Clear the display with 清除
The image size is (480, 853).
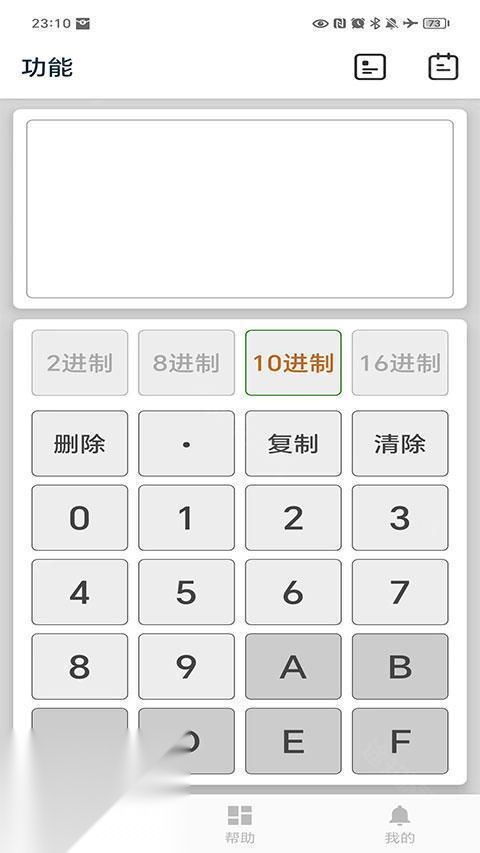400,443
